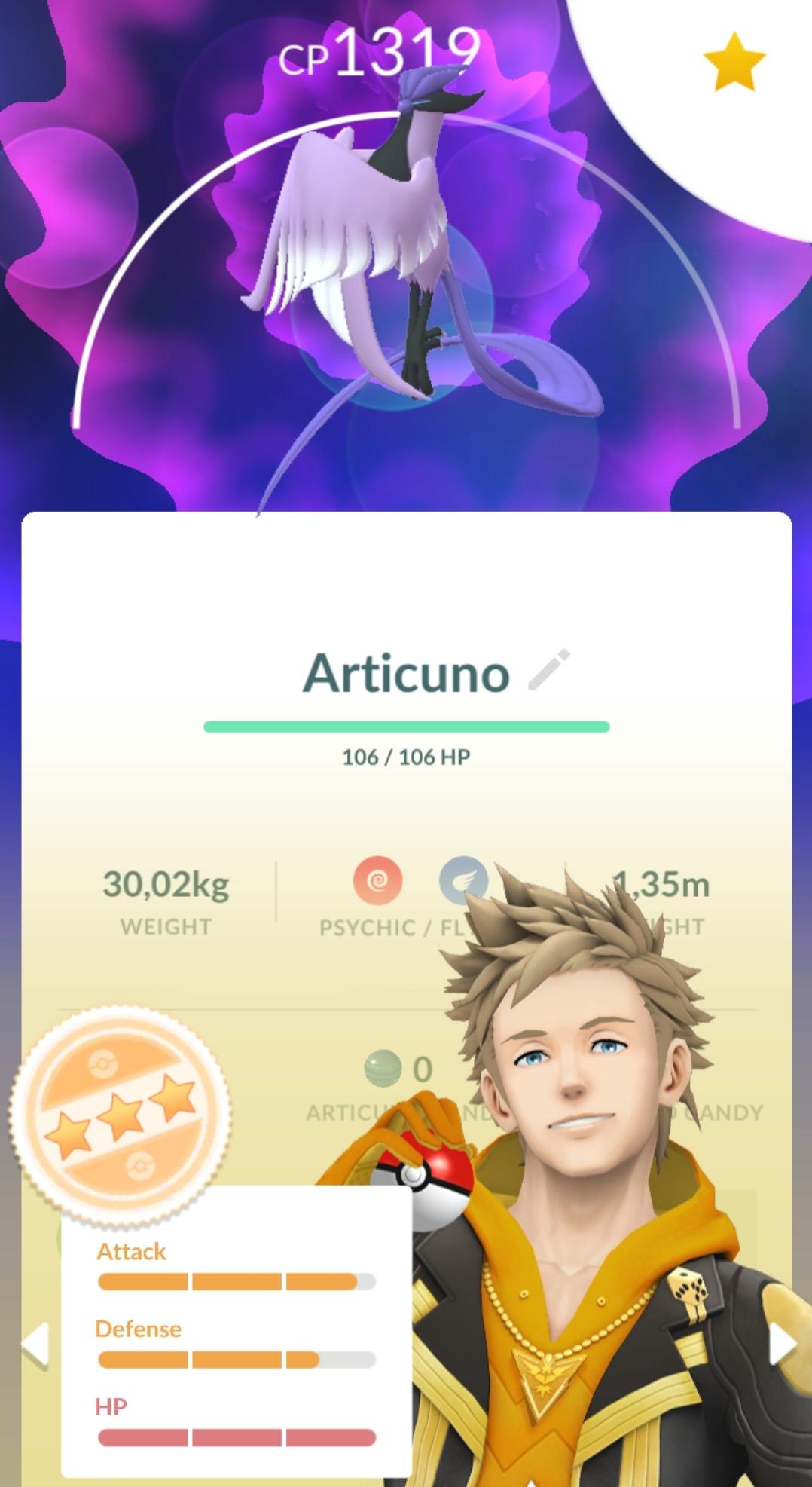Go to the next Pokémon with the right arrow
Viewport: 812px width, 1487px height.
(783, 1343)
